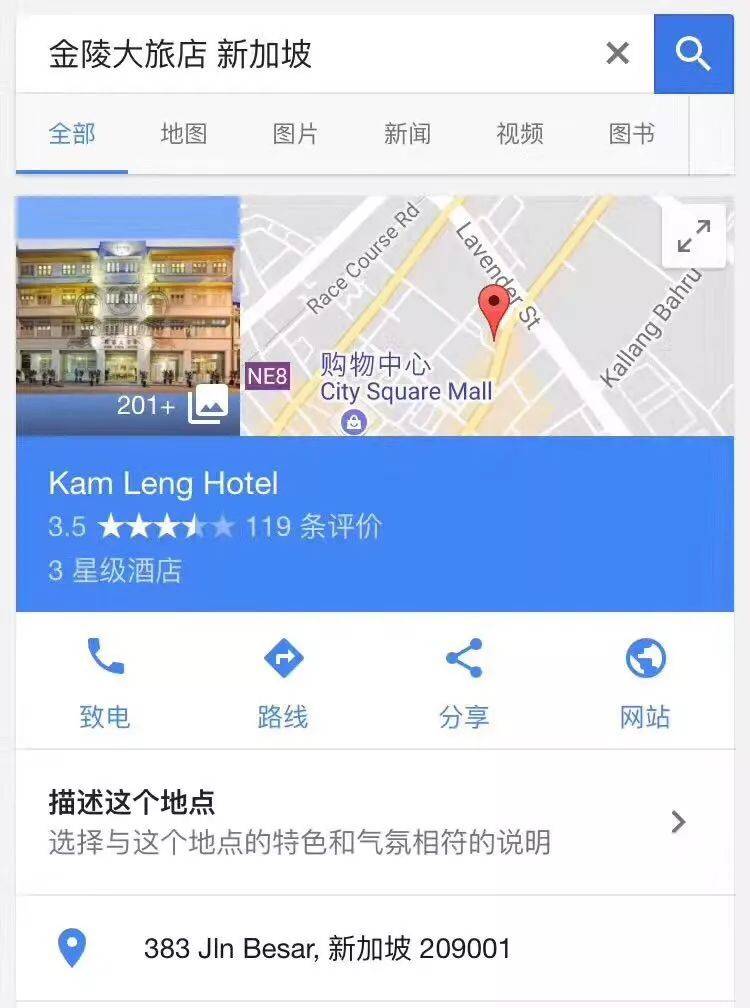This screenshot has height=1008, width=750.
Task: Switch to the 新闻 tab
Action: 407,134
